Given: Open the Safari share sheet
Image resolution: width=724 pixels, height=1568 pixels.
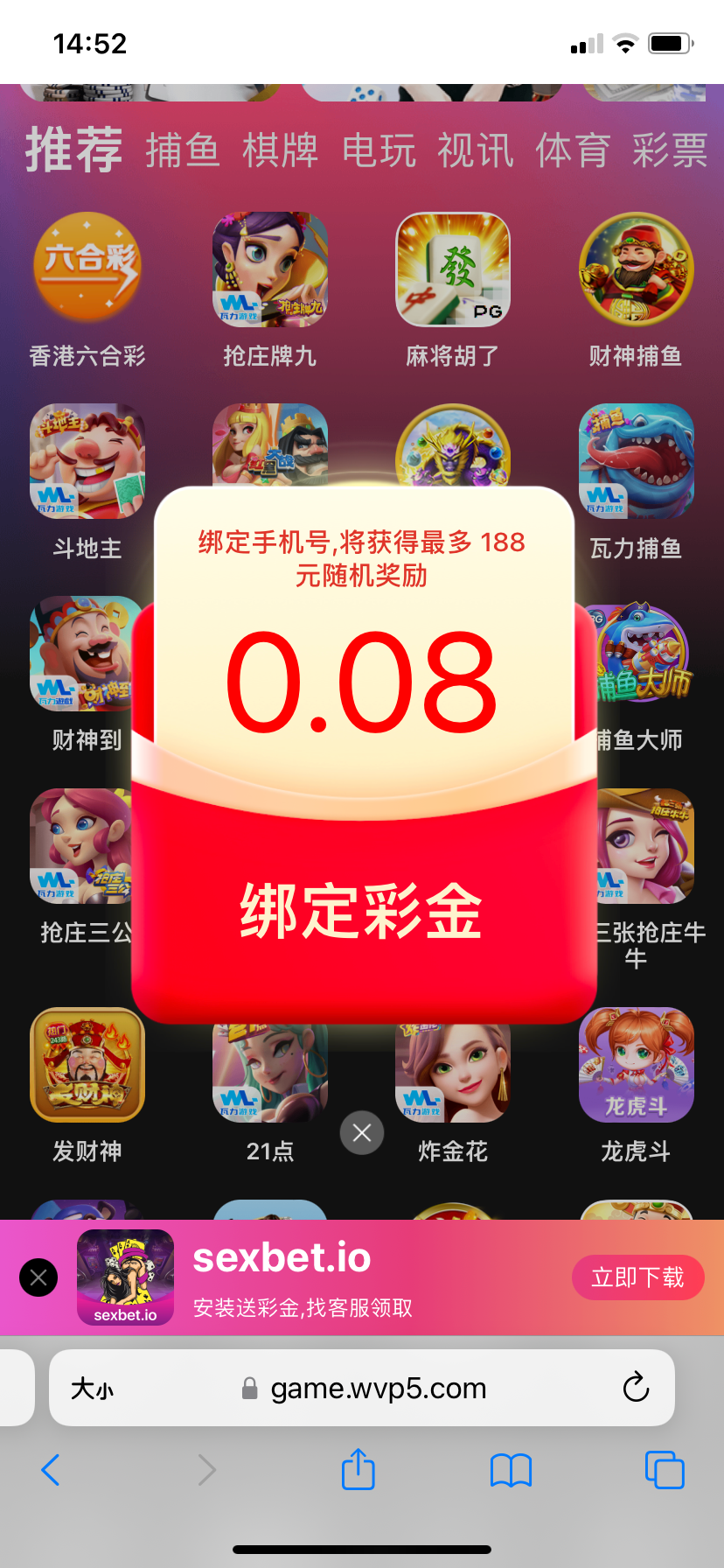Looking at the screenshot, I should pyautogui.click(x=358, y=1469).
